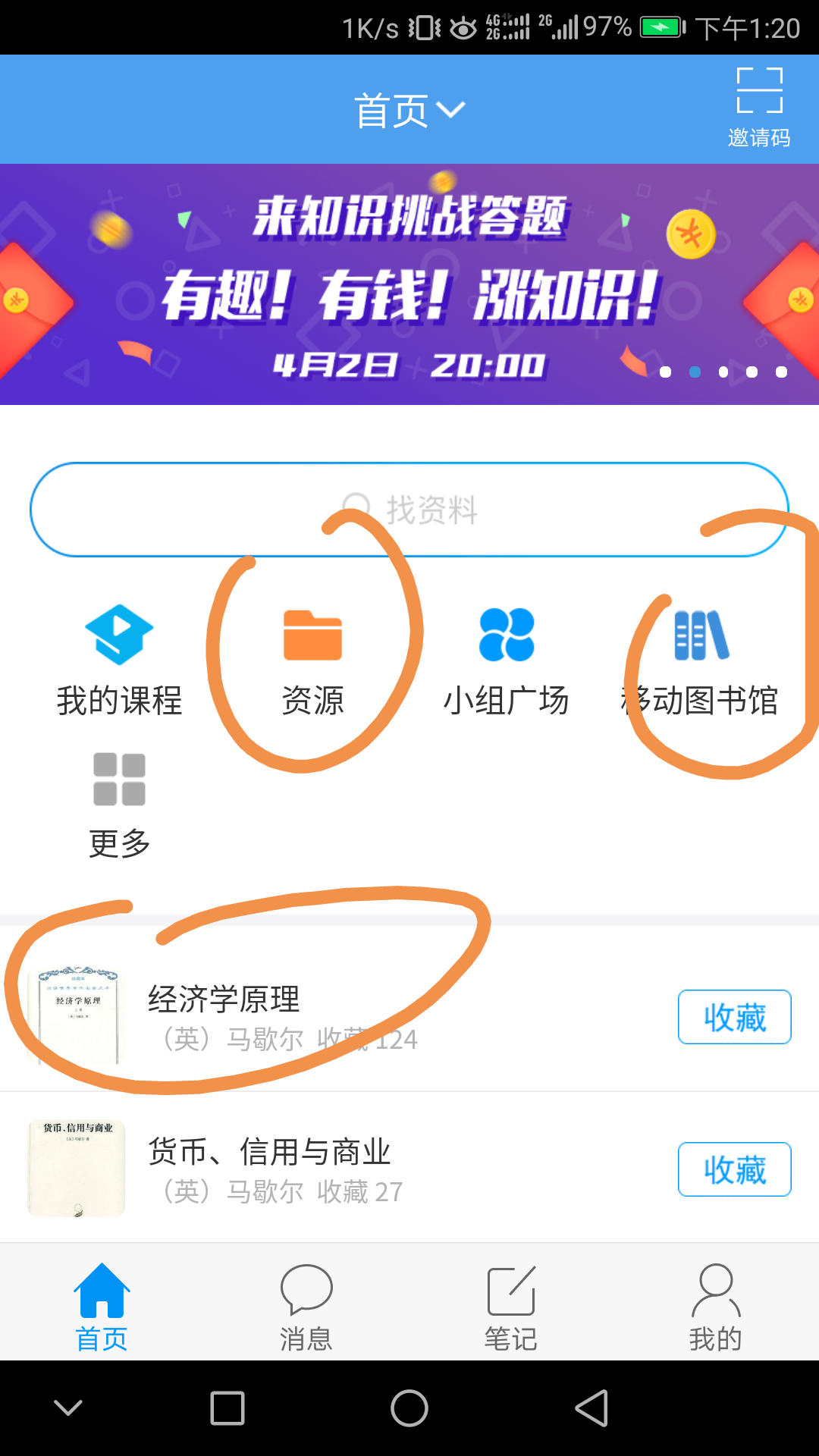819x1456 pixels.
Task: Expand the 首页 dropdown in header
Action: point(409,111)
